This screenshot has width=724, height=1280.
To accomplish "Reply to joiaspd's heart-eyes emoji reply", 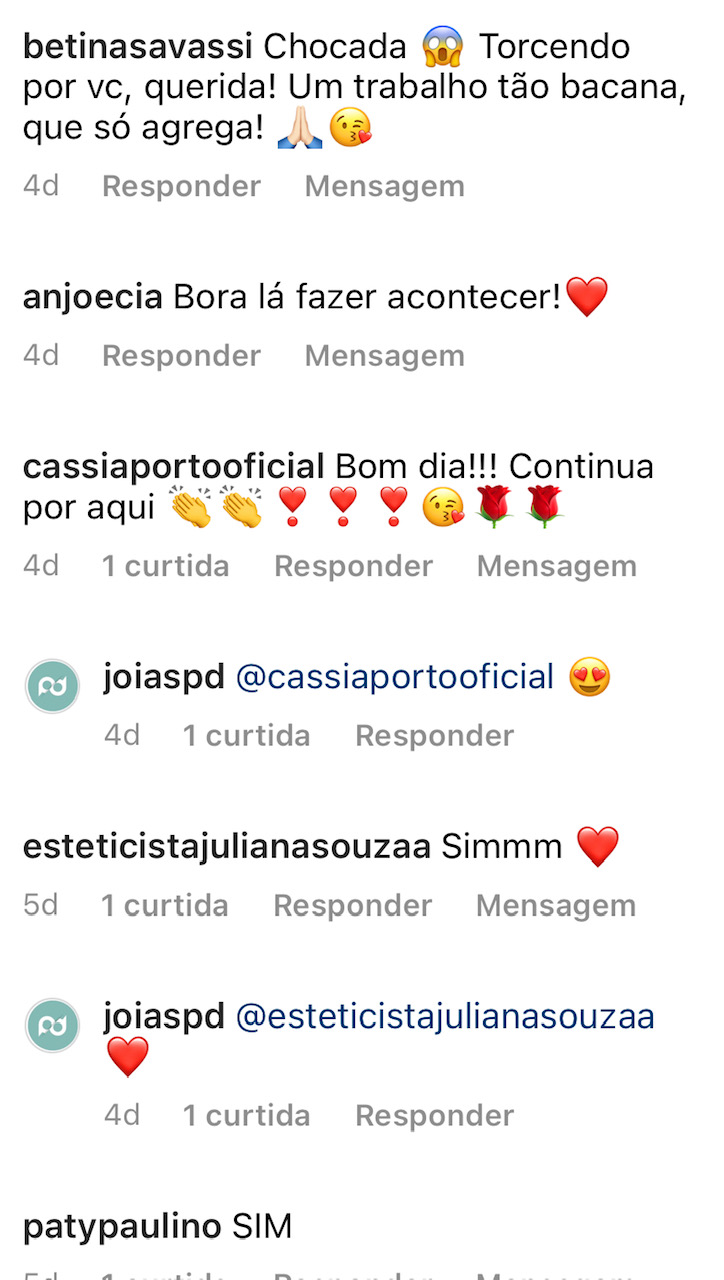I will pyautogui.click(x=434, y=736).
